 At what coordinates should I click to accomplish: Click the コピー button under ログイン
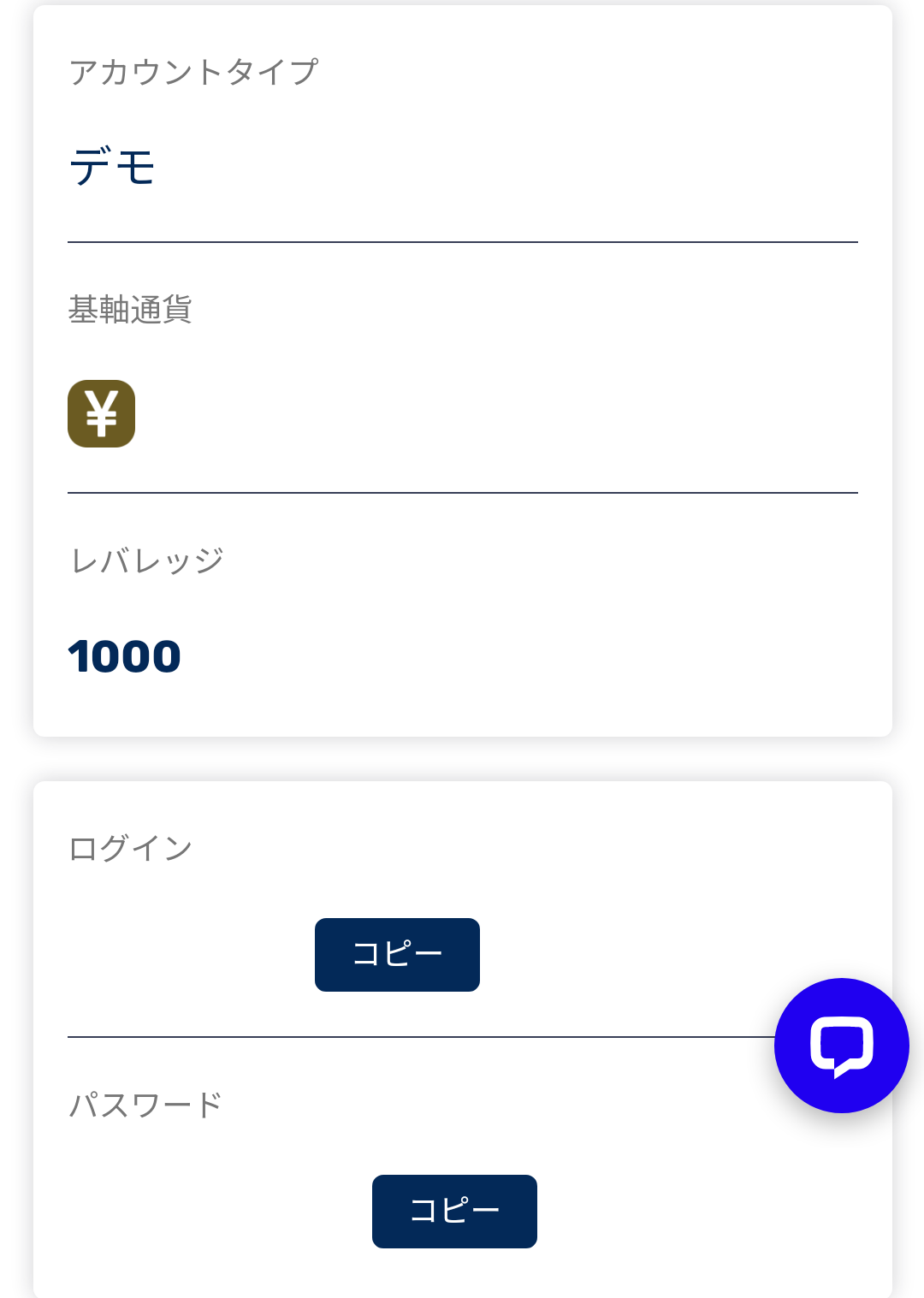point(397,954)
